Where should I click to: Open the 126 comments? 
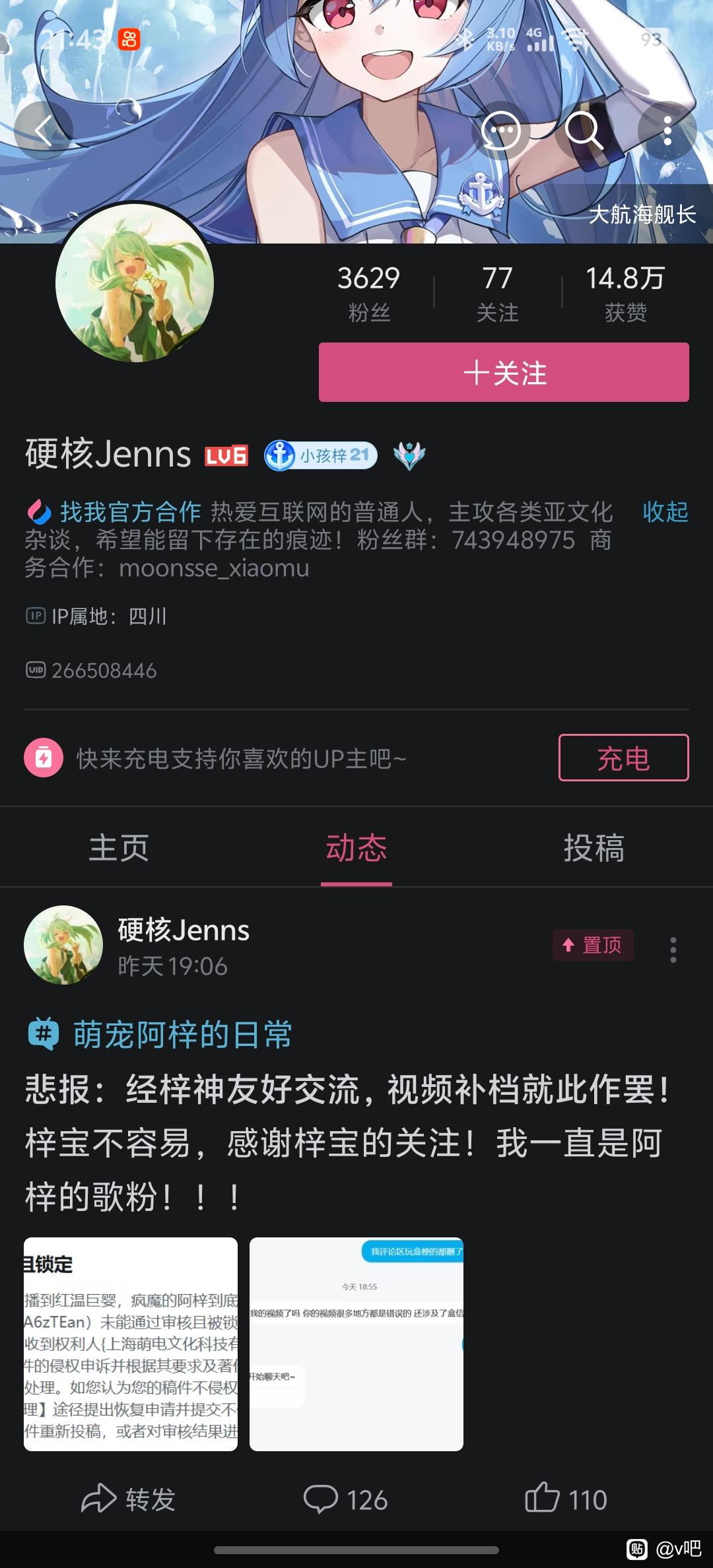[345, 1499]
